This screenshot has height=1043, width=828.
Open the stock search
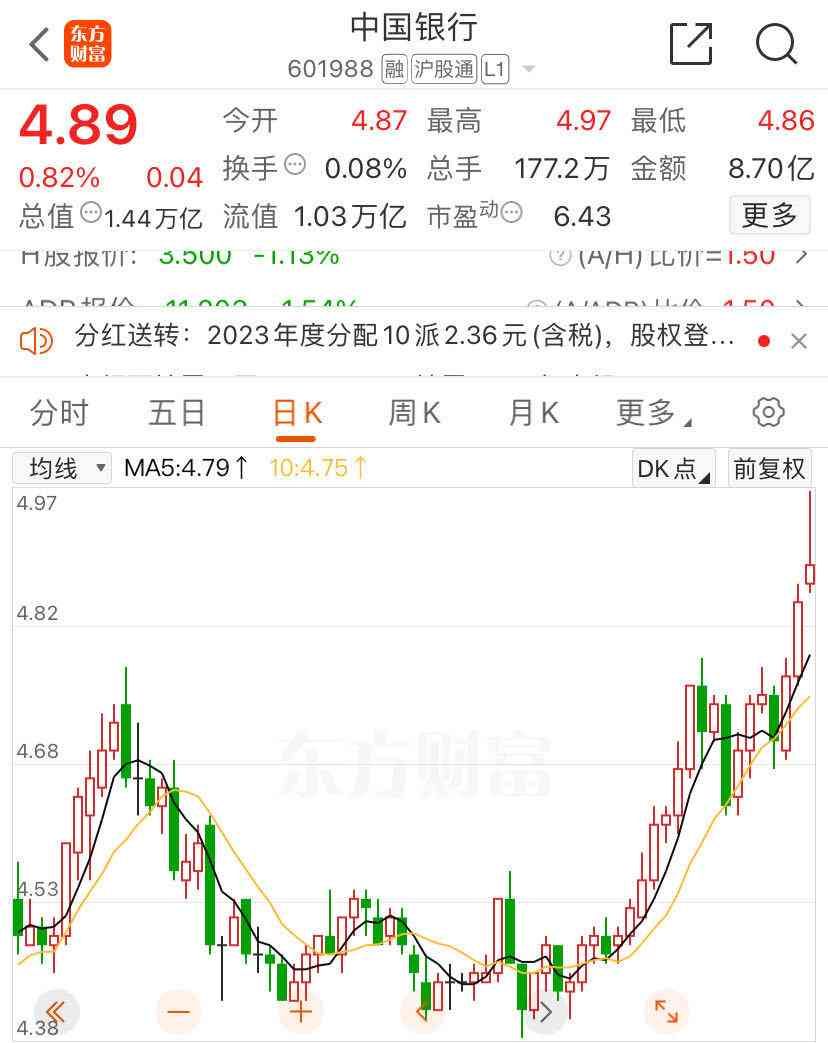pos(776,44)
